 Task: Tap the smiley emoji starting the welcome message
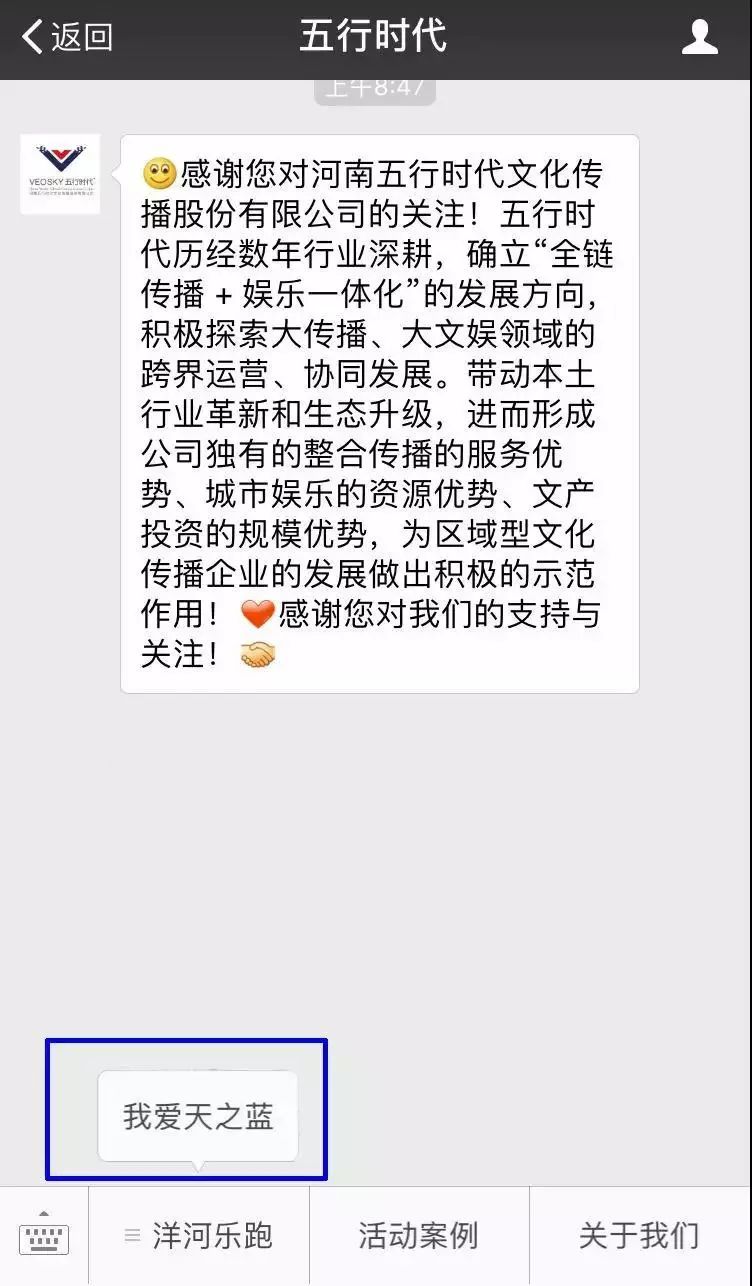point(161,172)
